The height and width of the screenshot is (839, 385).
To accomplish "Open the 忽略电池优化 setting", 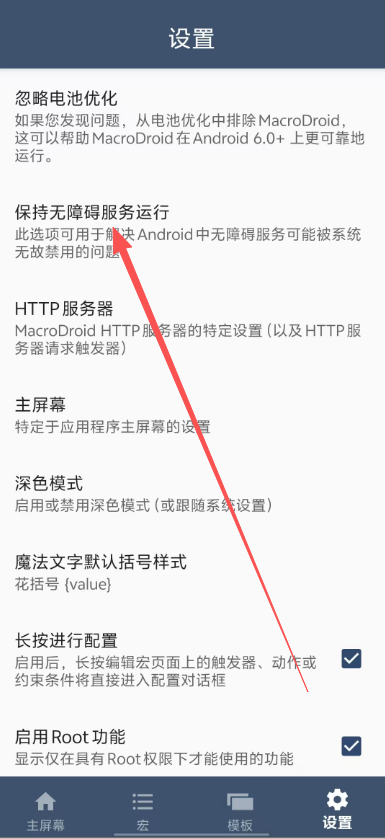I will [x=192, y=127].
